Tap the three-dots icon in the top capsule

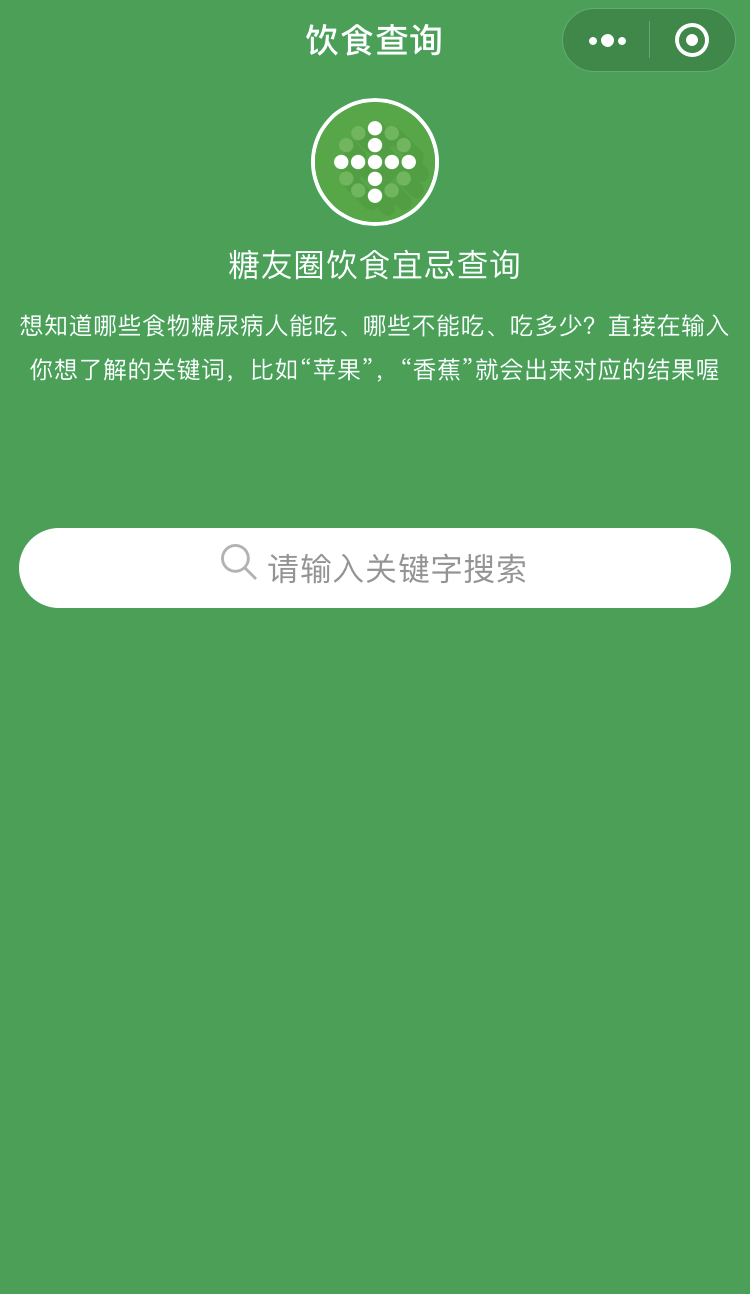[x=606, y=40]
